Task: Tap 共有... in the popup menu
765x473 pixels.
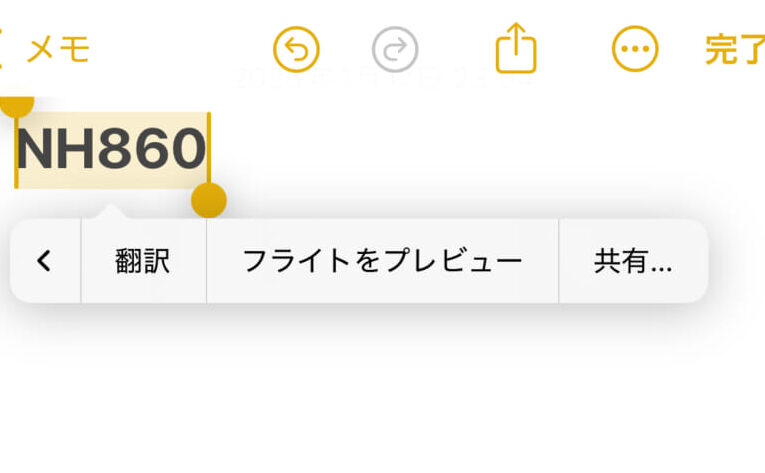Action: (633, 261)
